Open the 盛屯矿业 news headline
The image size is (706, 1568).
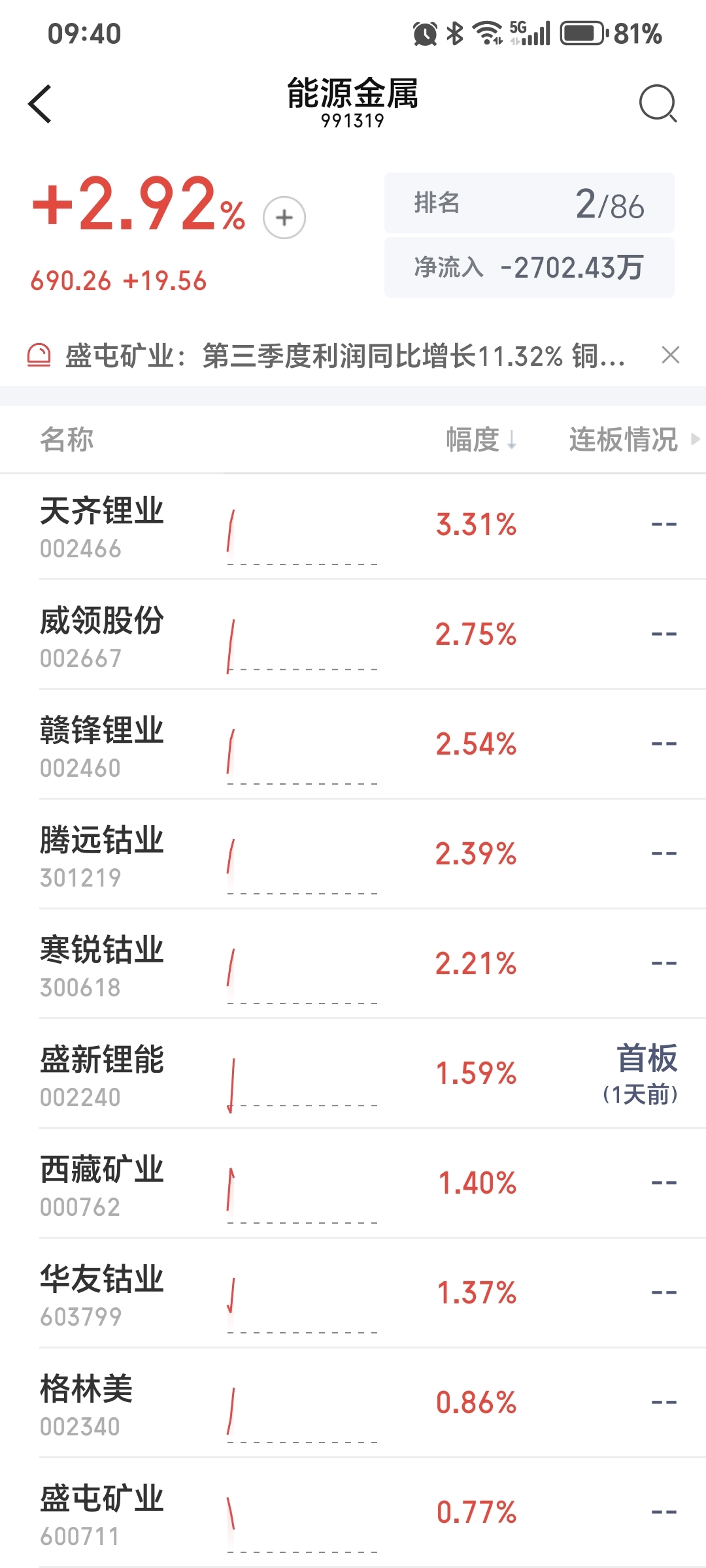(x=345, y=356)
